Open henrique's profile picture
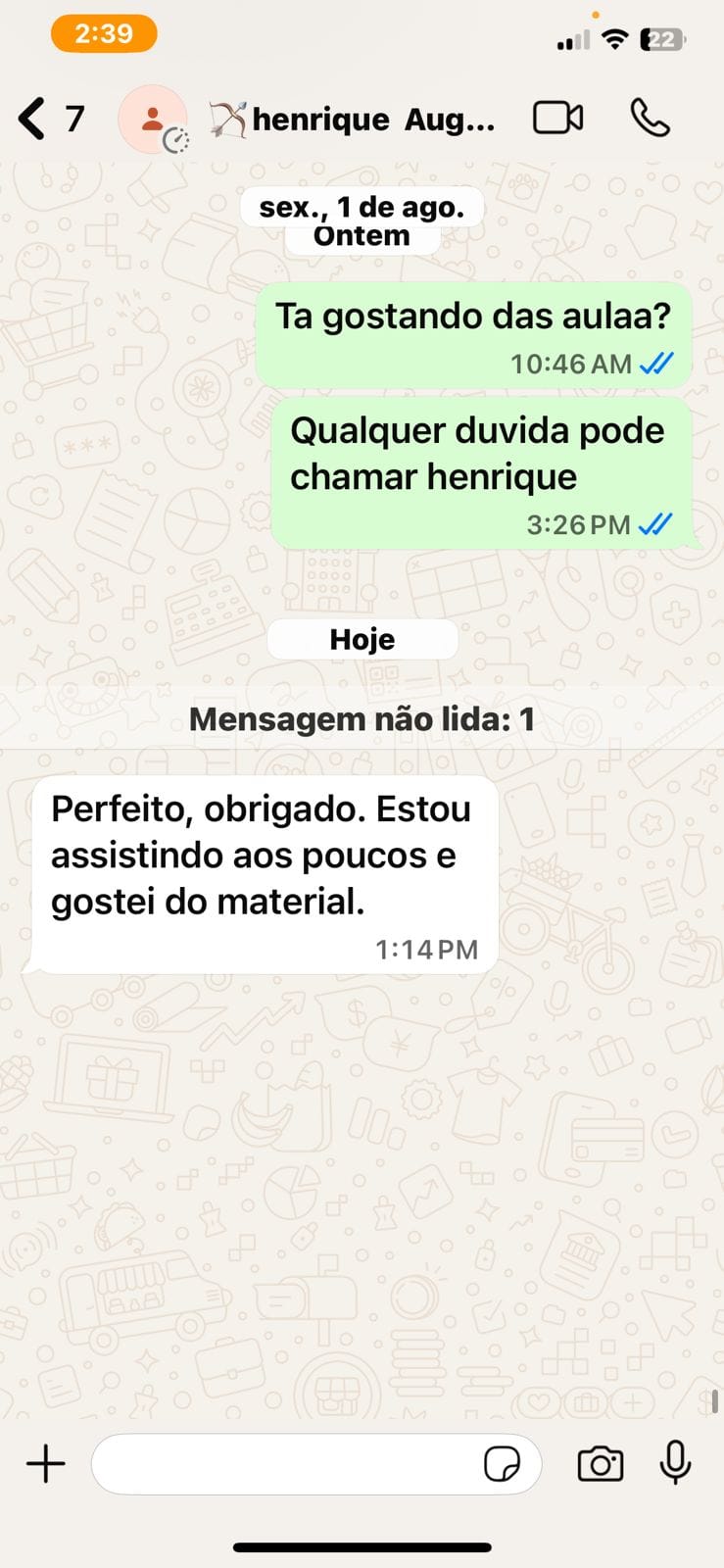Screen dimensions: 724x1568 click(152, 118)
